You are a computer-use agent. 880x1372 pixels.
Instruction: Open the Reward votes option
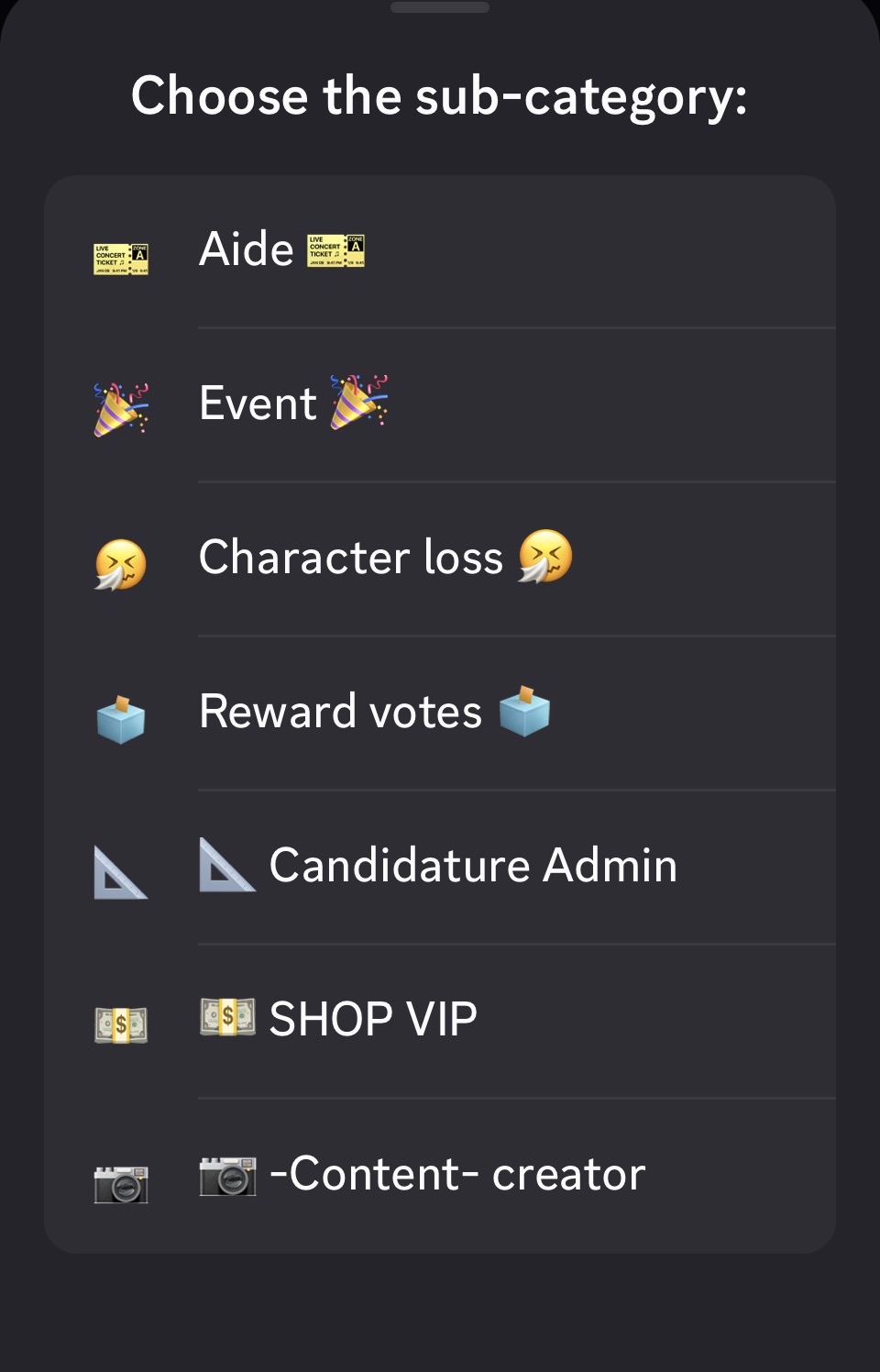click(x=440, y=714)
